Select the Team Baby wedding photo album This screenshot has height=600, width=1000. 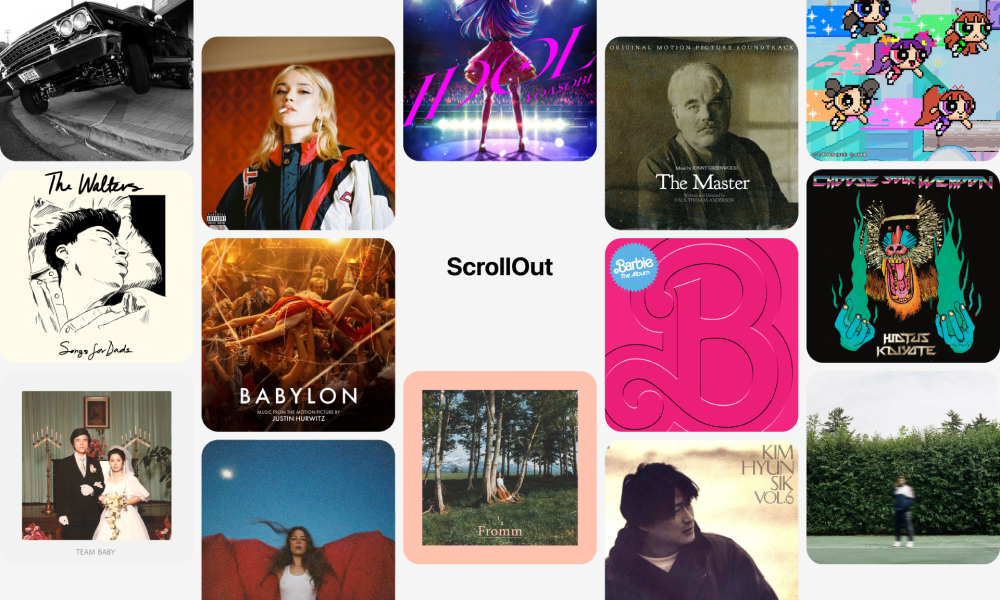point(97,468)
